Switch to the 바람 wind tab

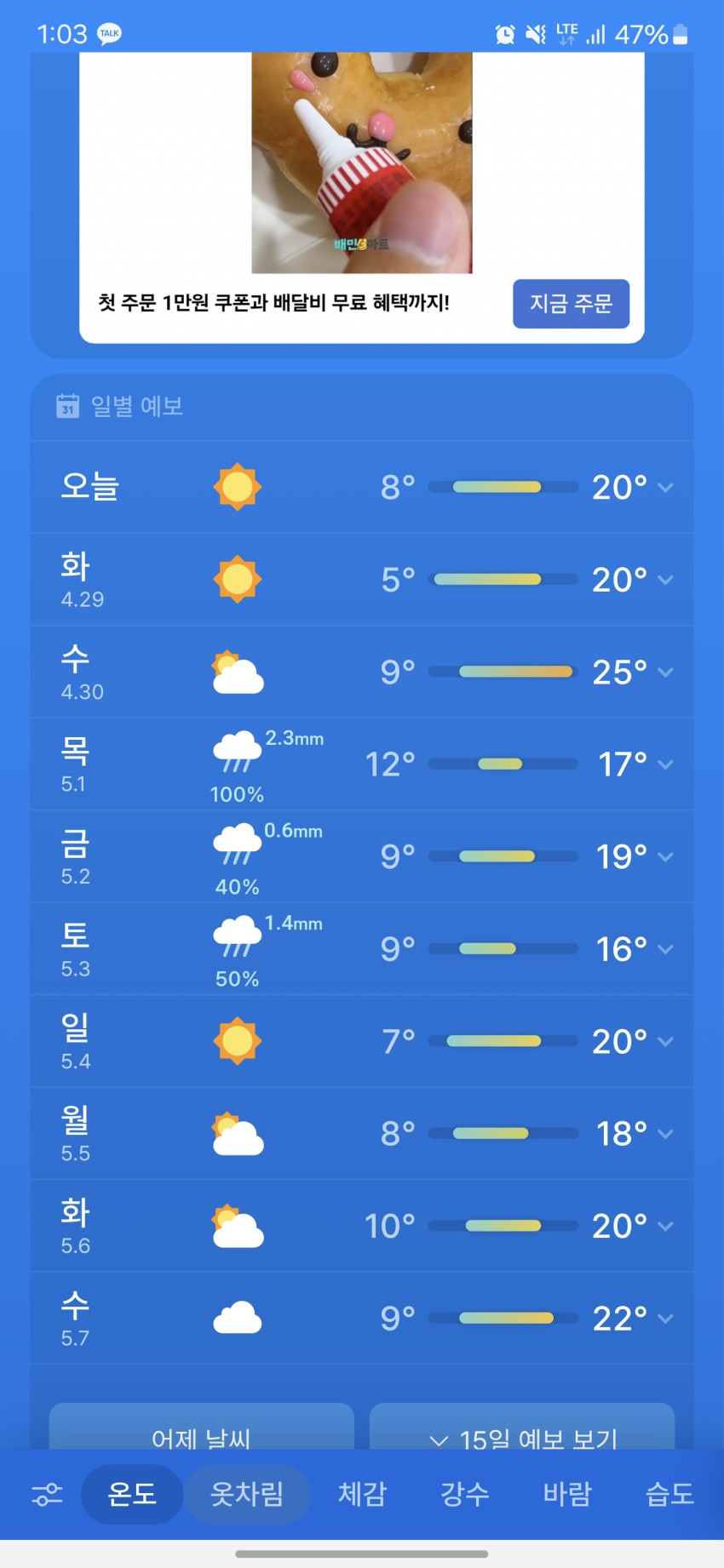tap(567, 1494)
